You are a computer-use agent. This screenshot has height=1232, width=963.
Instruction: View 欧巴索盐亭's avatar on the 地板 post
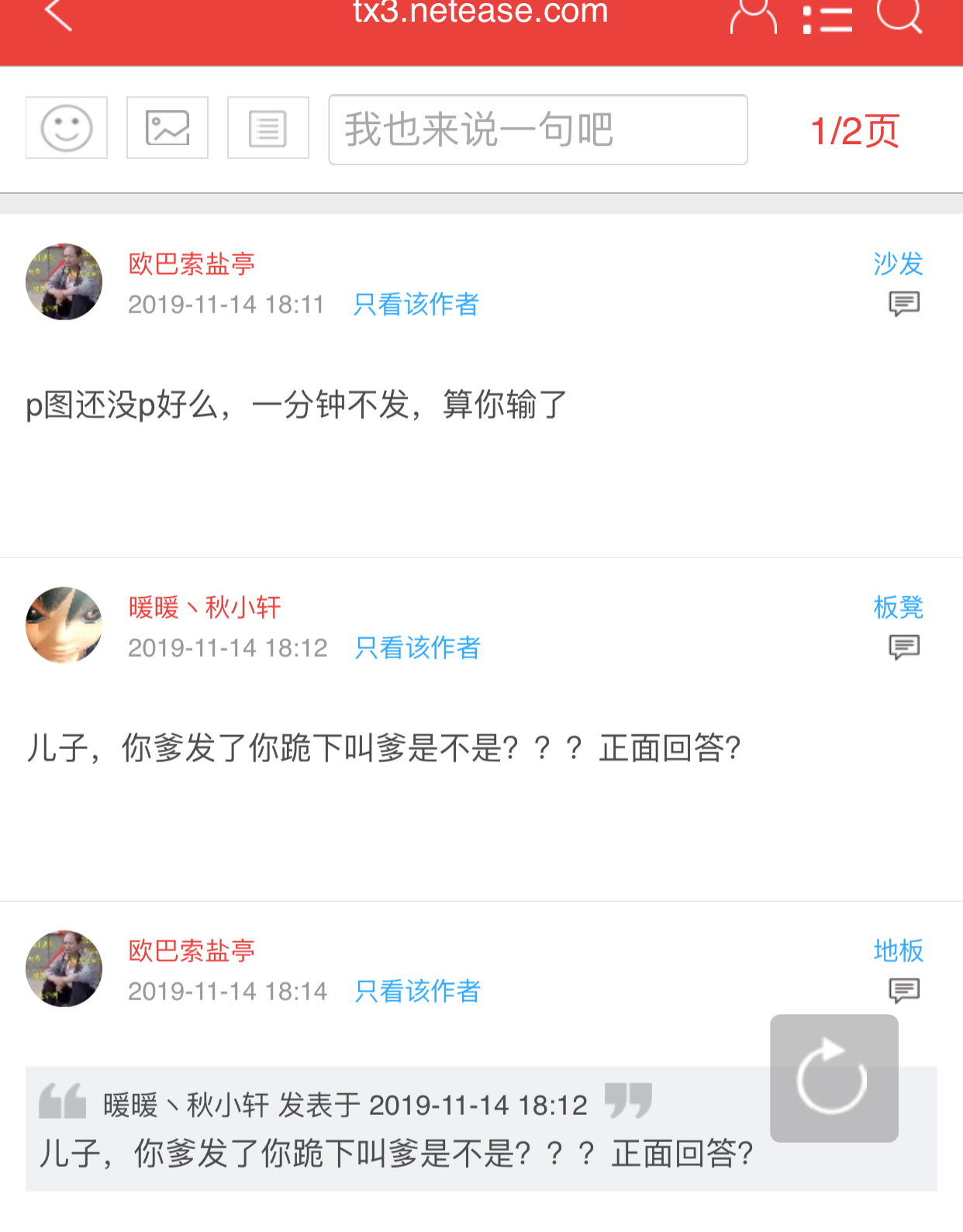coord(64,969)
